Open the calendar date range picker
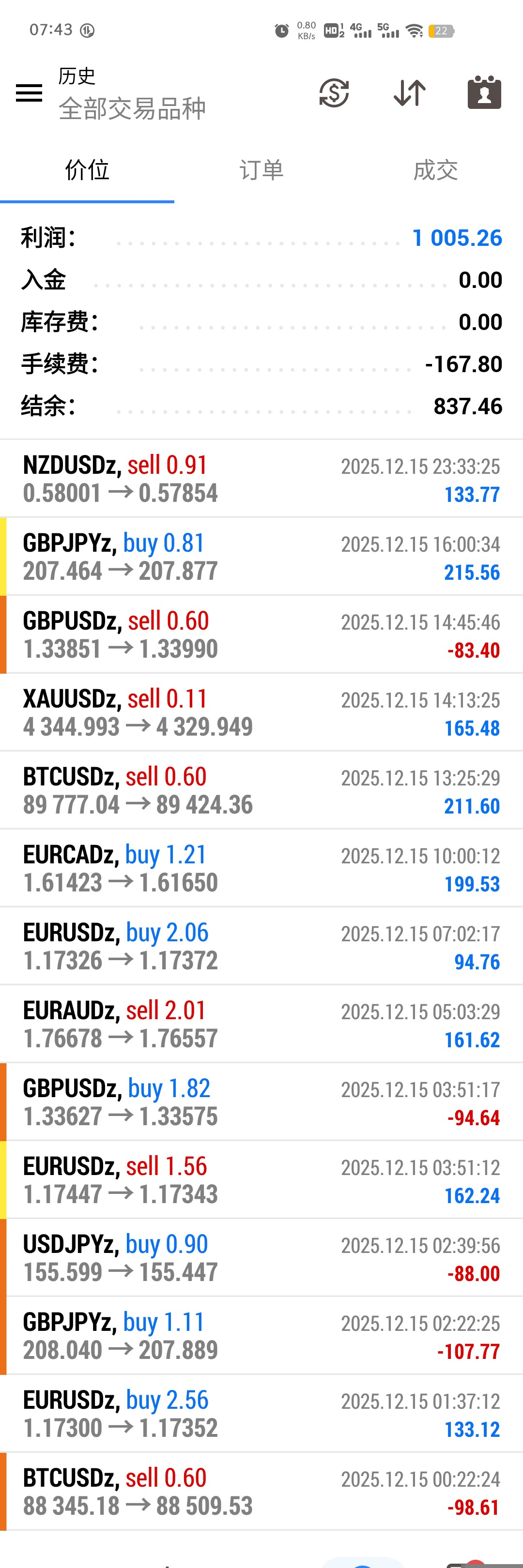 [484, 93]
